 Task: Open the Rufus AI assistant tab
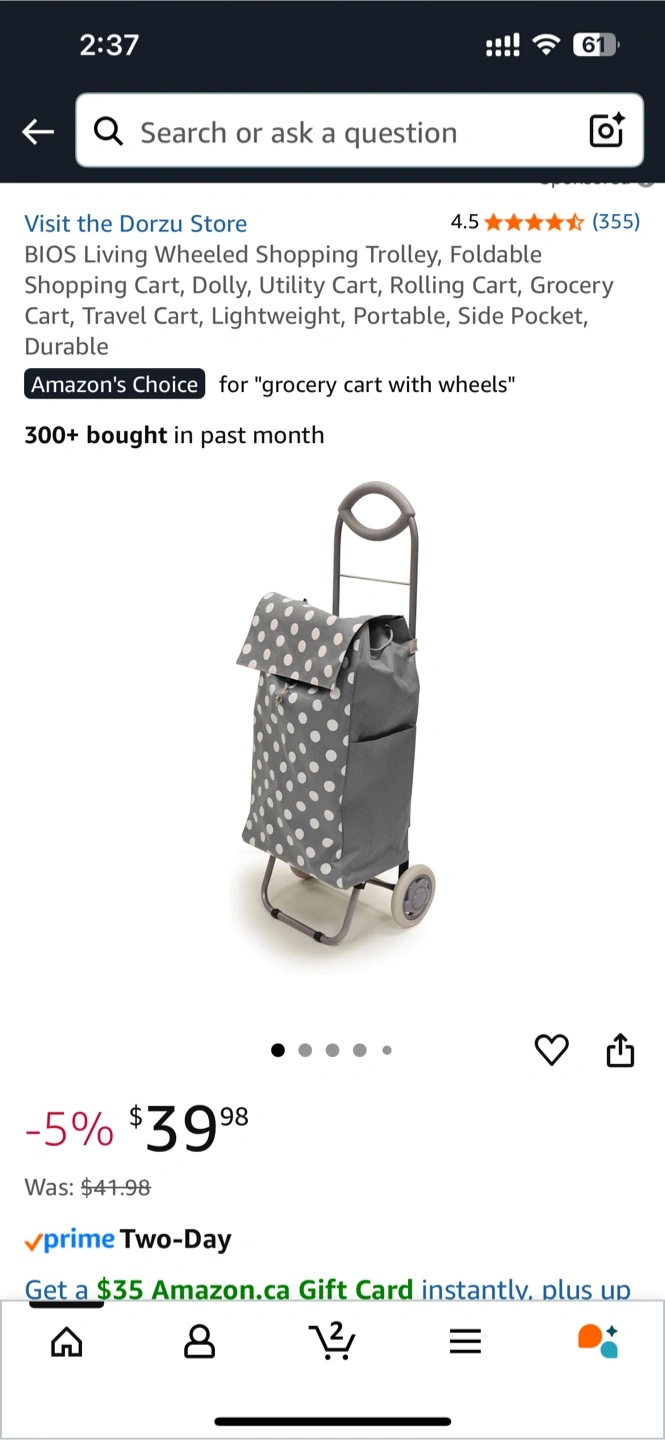598,1341
